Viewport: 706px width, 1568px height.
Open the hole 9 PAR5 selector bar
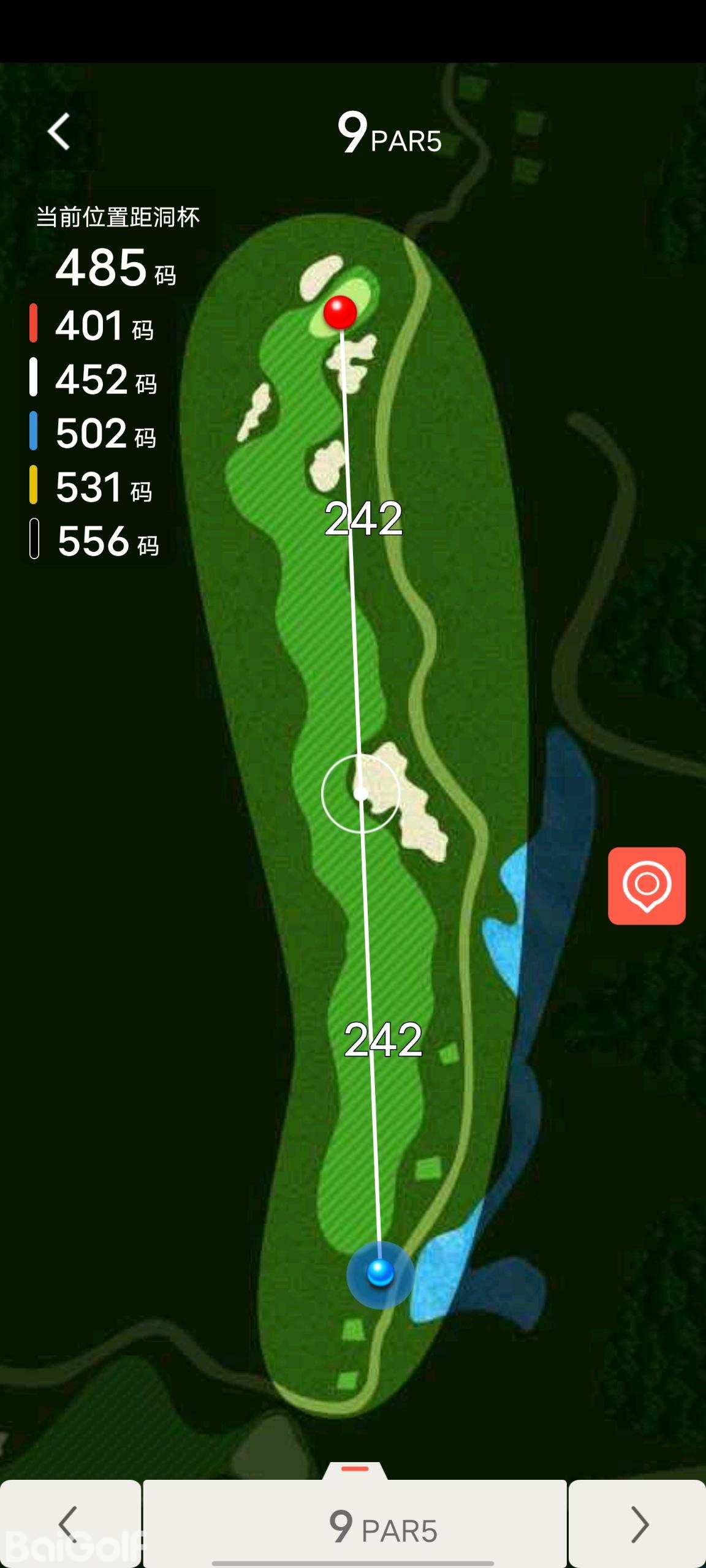[355, 1525]
